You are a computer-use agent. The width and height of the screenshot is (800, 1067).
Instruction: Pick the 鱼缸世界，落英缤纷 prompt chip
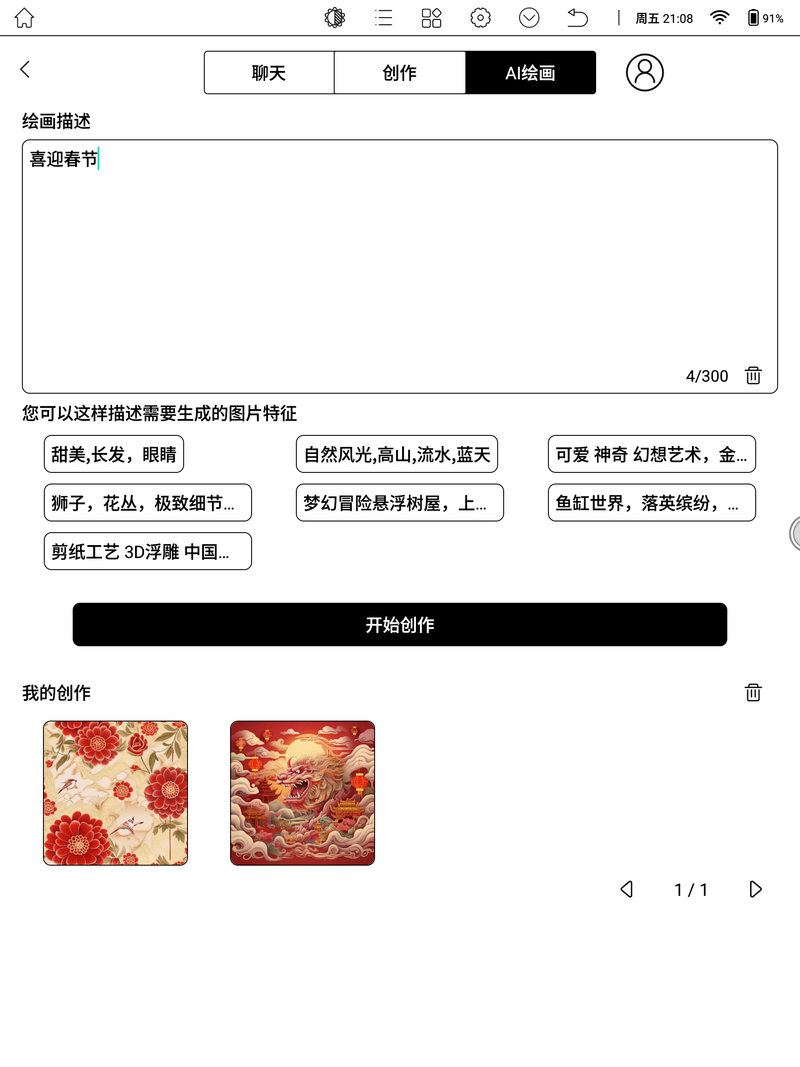pos(651,503)
